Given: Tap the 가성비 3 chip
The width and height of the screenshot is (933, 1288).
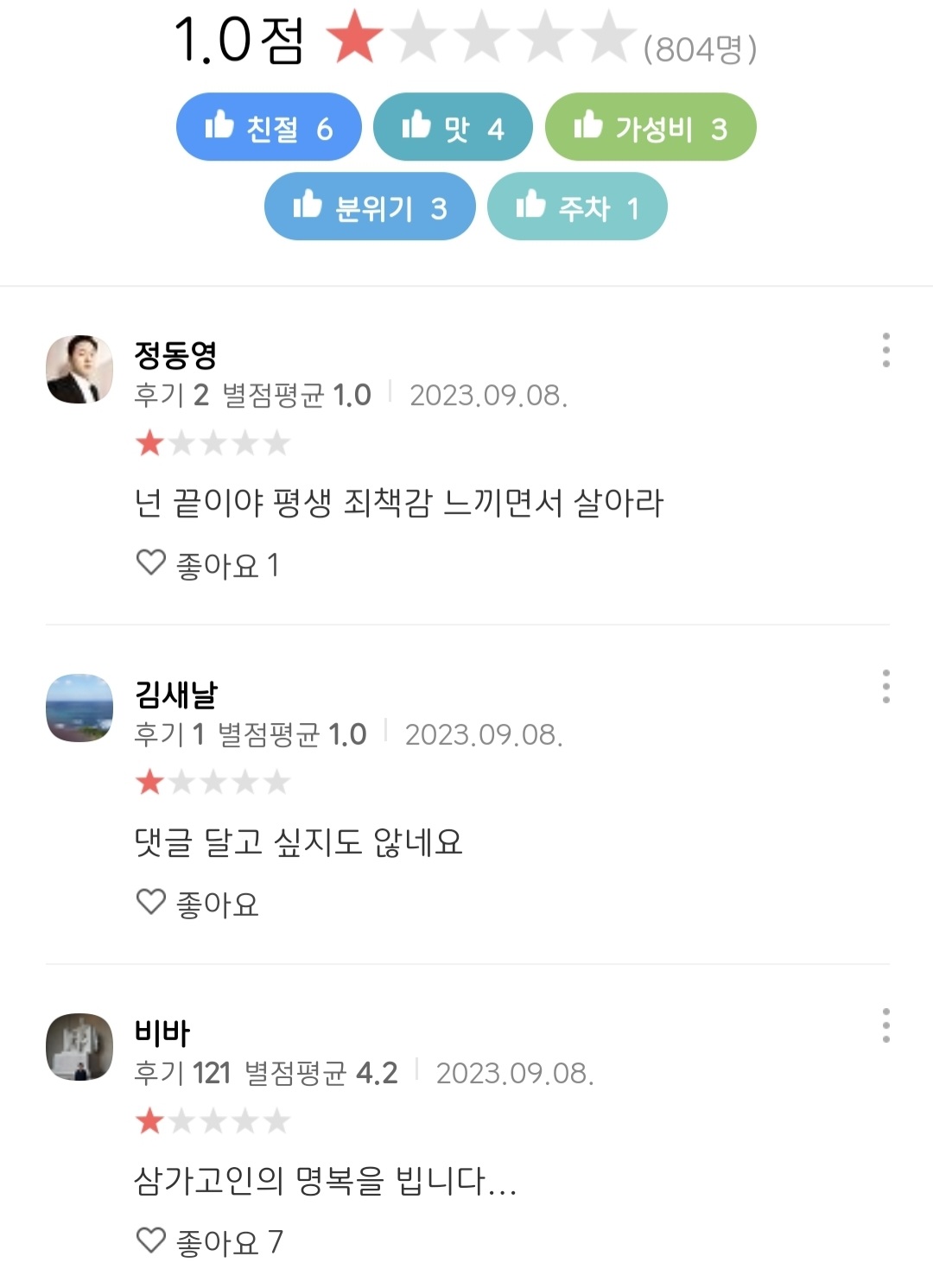Looking at the screenshot, I should pyautogui.click(x=651, y=127).
